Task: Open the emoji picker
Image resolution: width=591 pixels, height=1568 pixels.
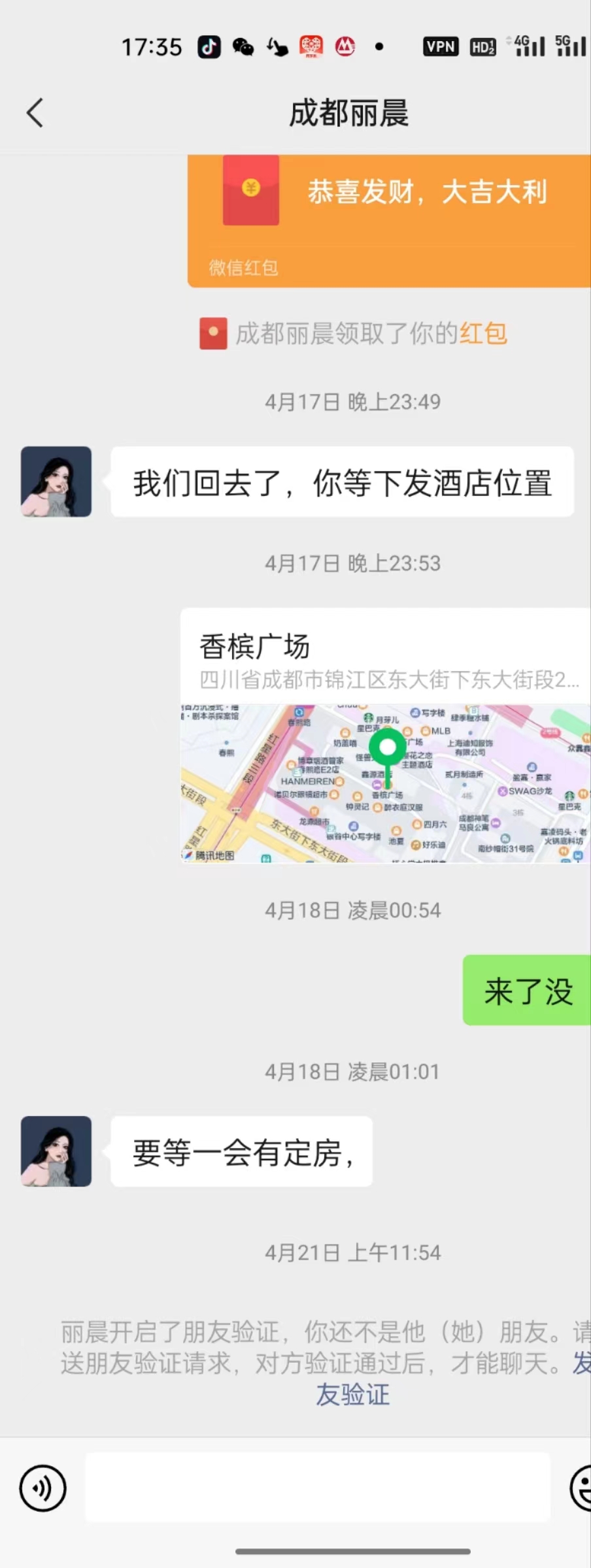Action: [x=581, y=1488]
